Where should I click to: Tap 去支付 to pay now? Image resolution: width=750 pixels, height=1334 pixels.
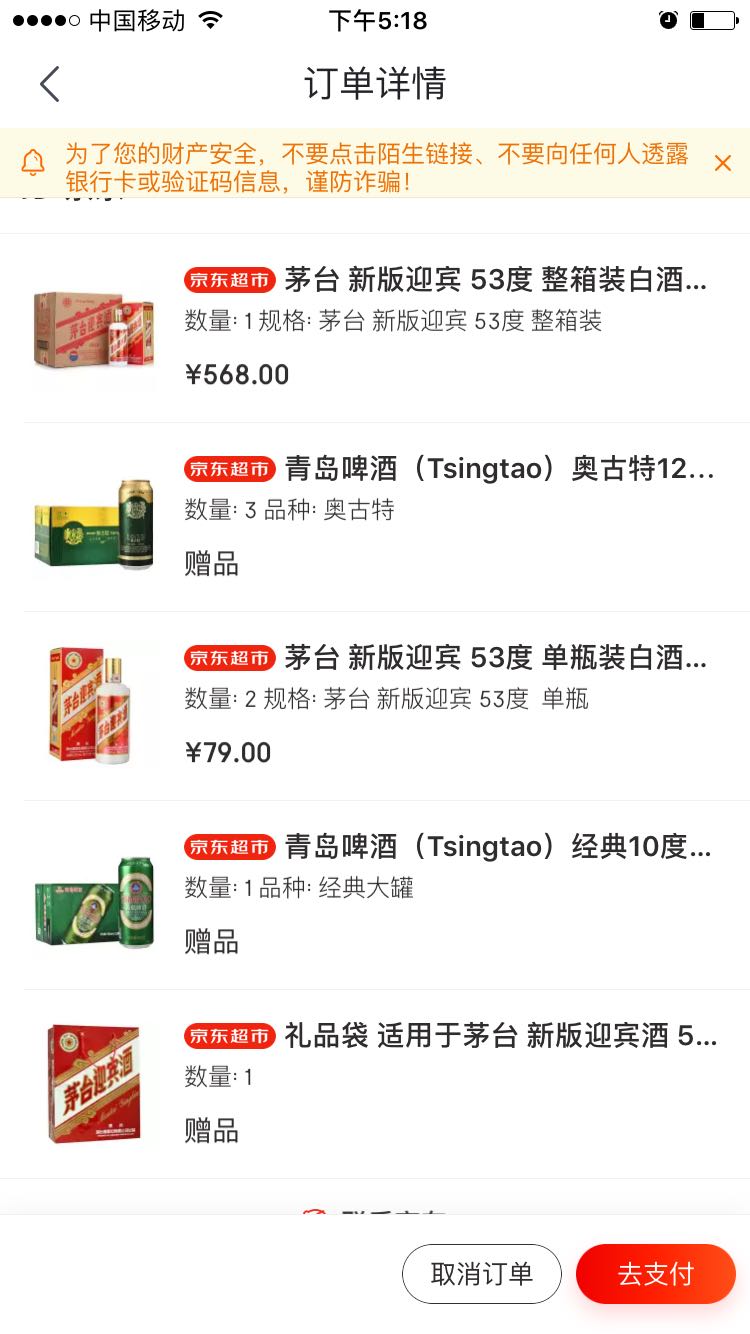[x=655, y=1274]
